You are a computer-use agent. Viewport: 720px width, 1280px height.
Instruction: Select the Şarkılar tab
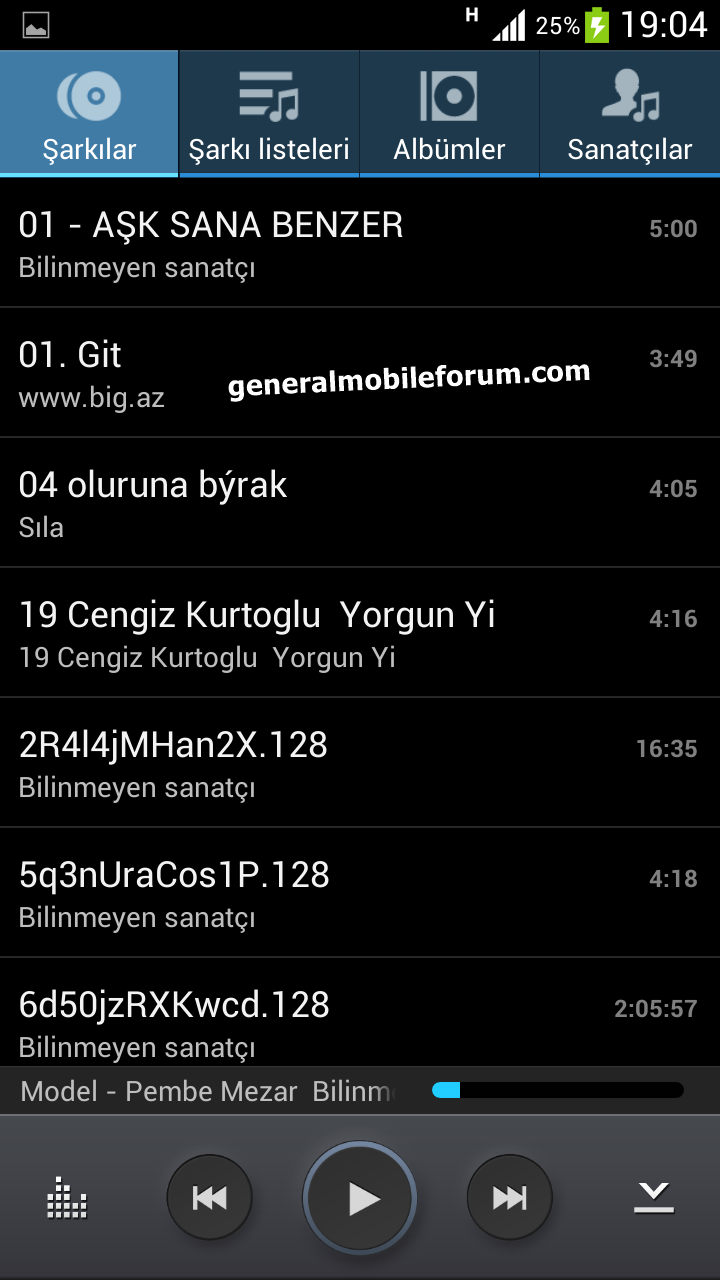pos(89,114)
